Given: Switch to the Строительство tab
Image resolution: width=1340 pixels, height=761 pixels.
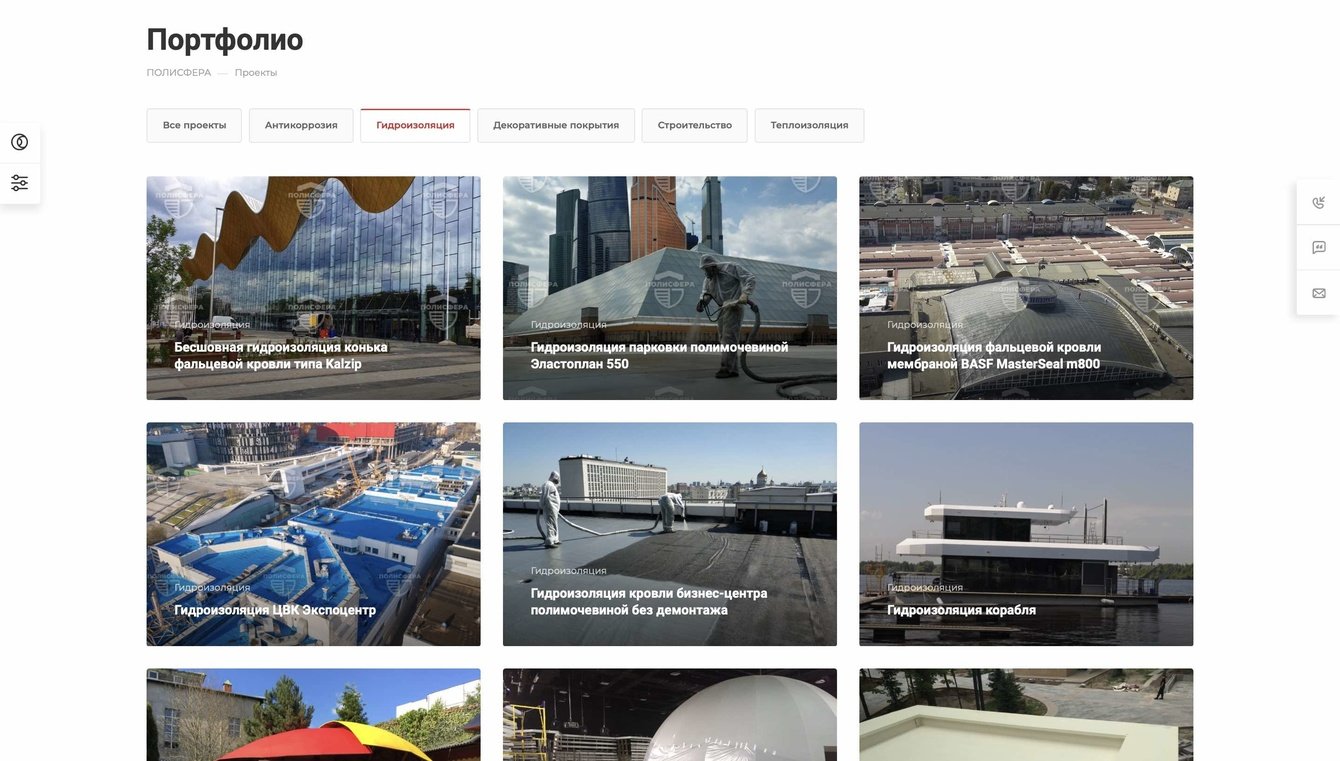Looking at the screenshot, I should [694, 125].
